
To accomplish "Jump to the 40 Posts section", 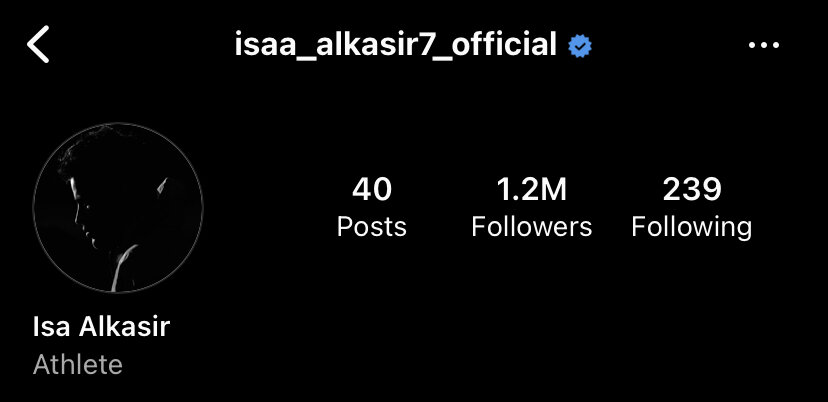I will tap(371, 207).
